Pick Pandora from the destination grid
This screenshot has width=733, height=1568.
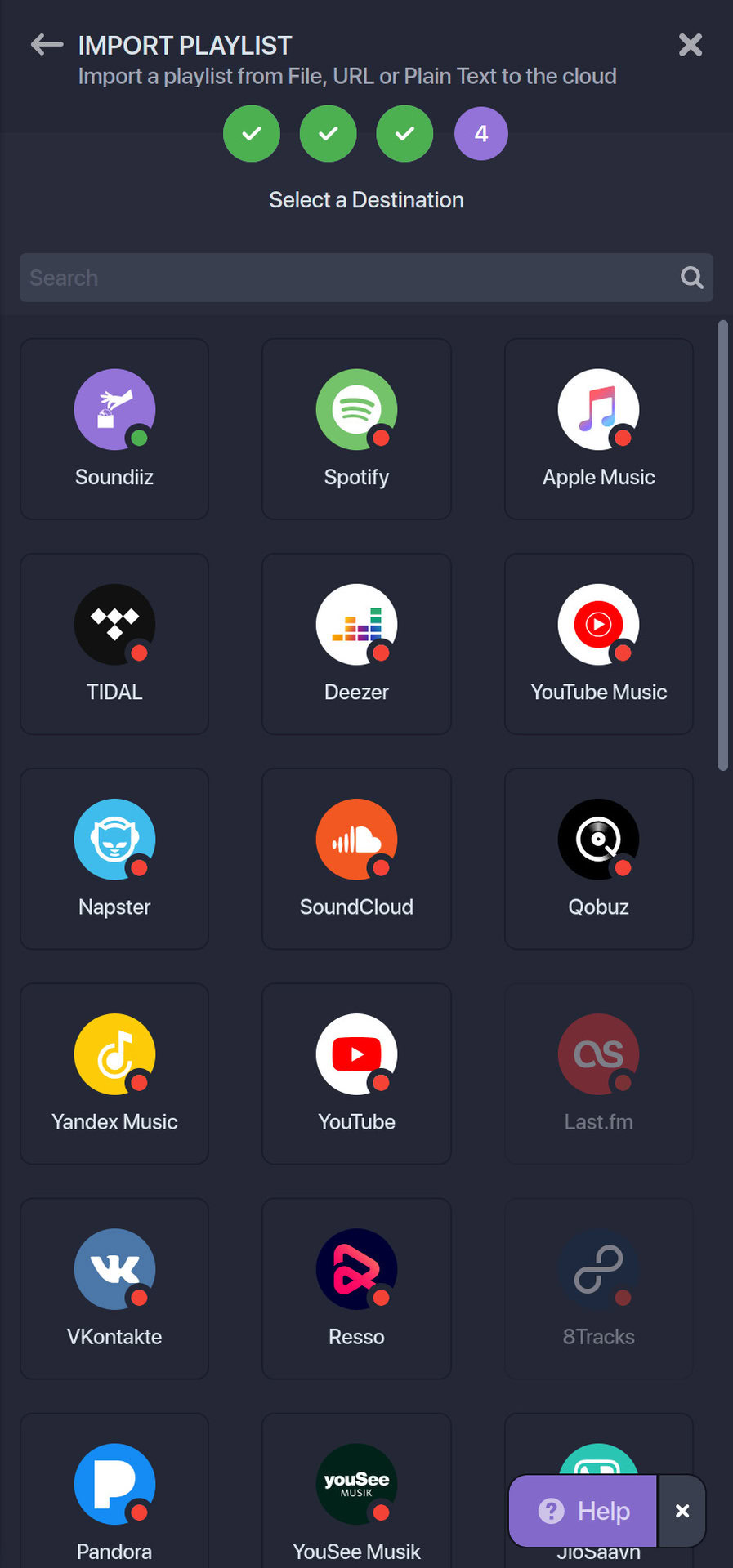click(x=114, y=1494)
